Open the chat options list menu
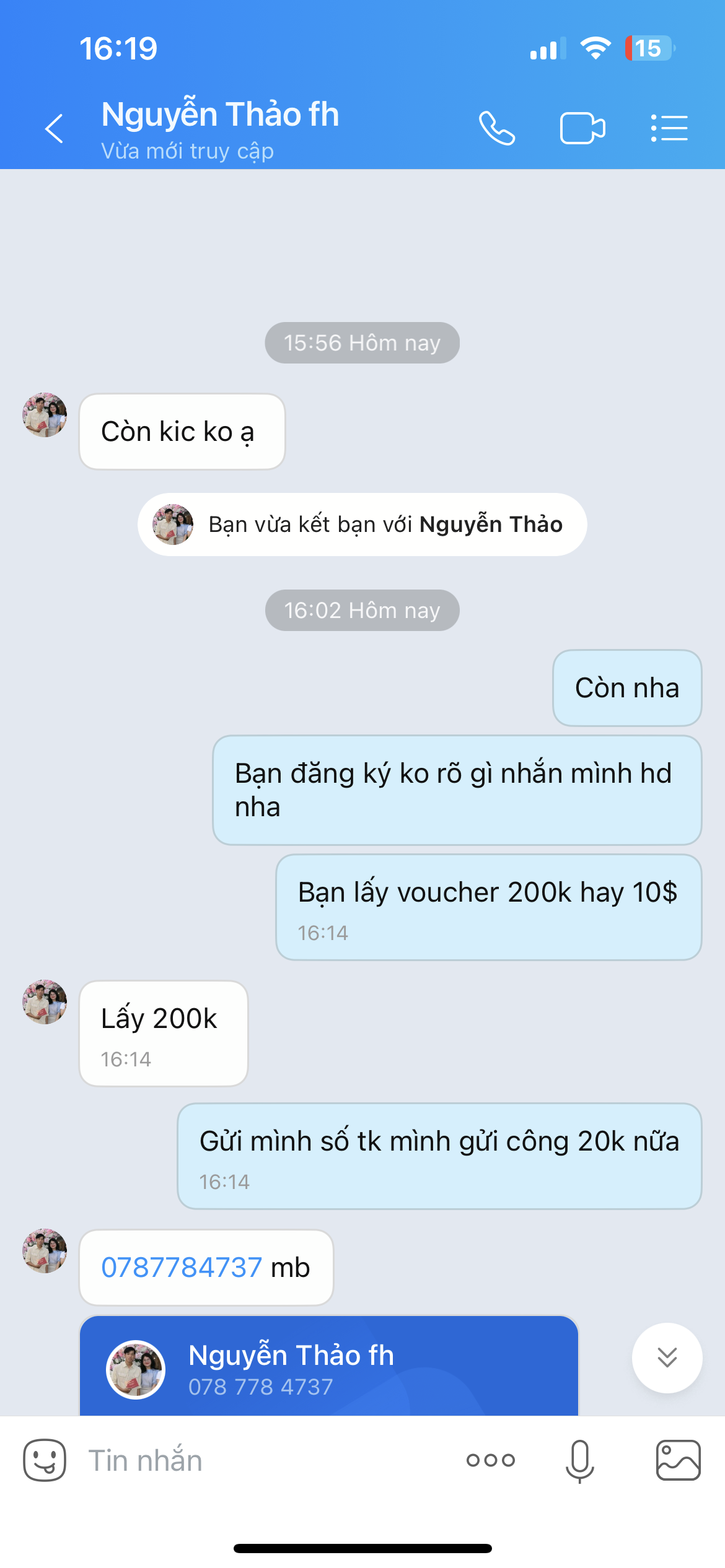 [x=669, y=129]
